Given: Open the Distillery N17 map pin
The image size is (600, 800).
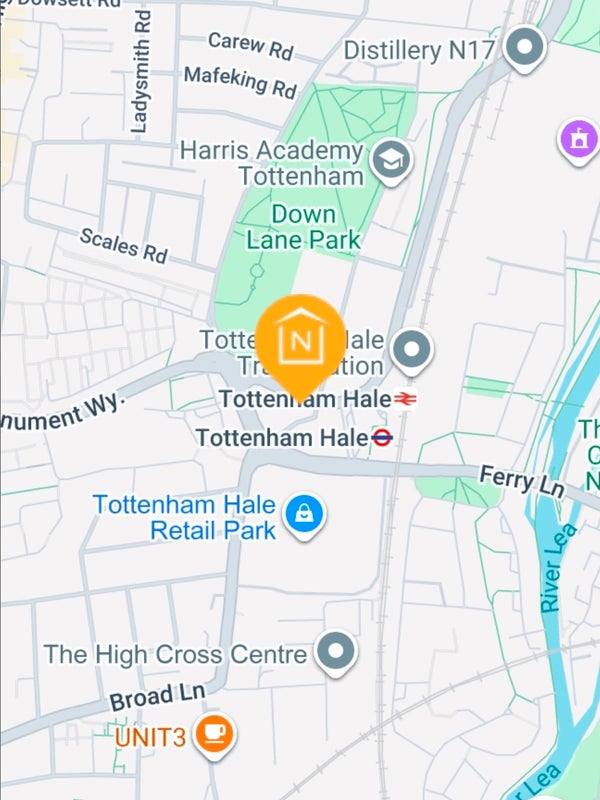Looking at the screenshot, I should 525,47.
